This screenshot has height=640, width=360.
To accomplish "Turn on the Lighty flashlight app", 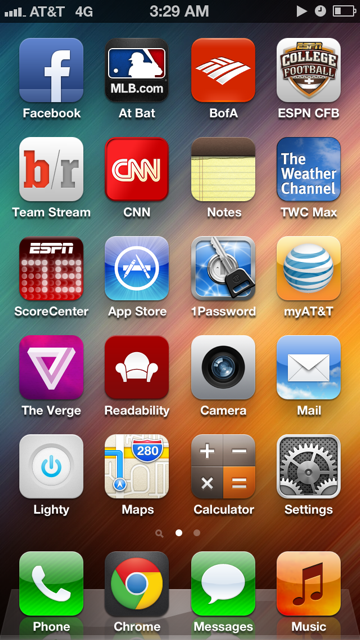I will point(51,467).
